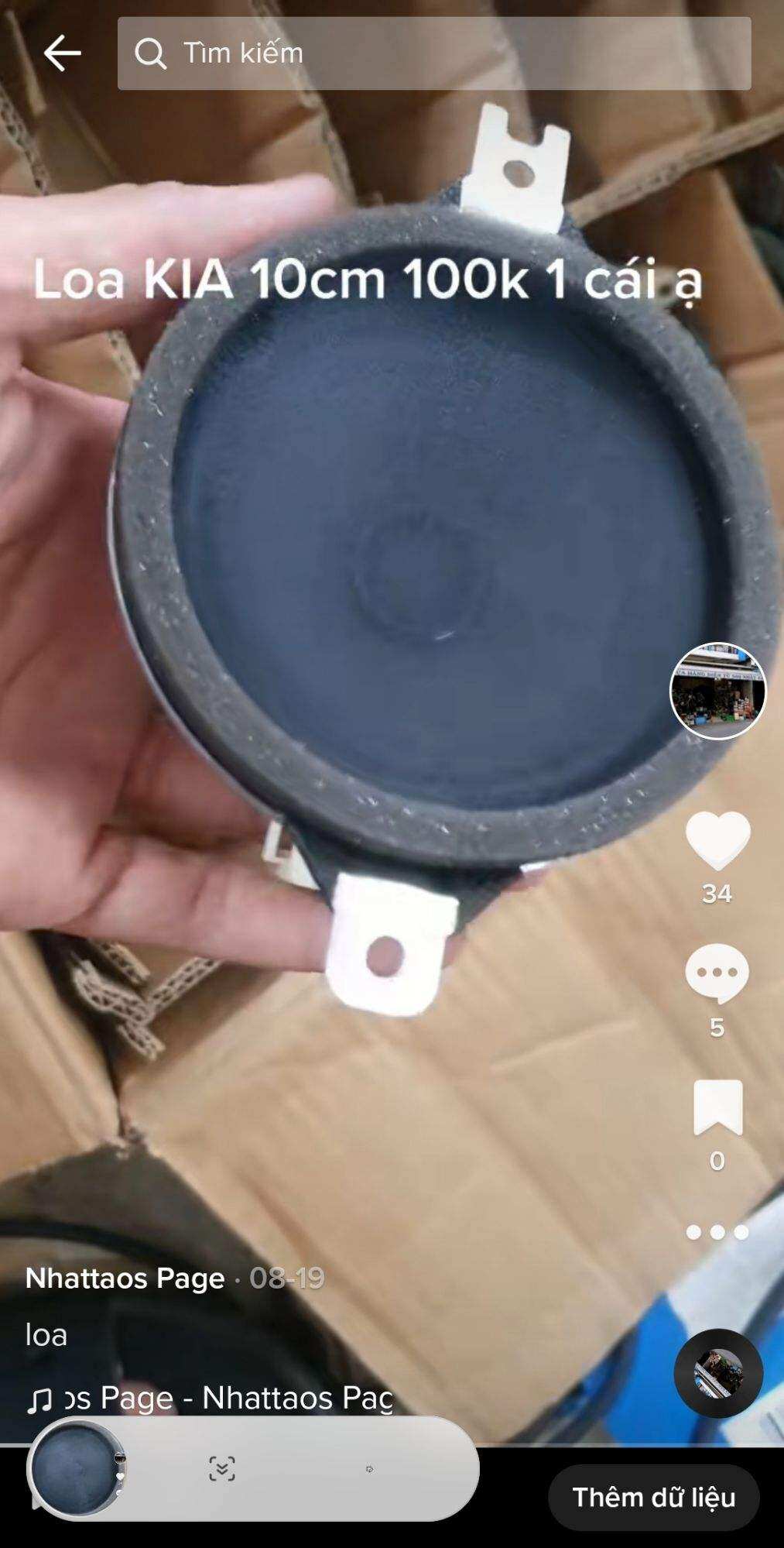
Task: Tap the screenshot thumbnail preview
Action: coord(77,1467)
